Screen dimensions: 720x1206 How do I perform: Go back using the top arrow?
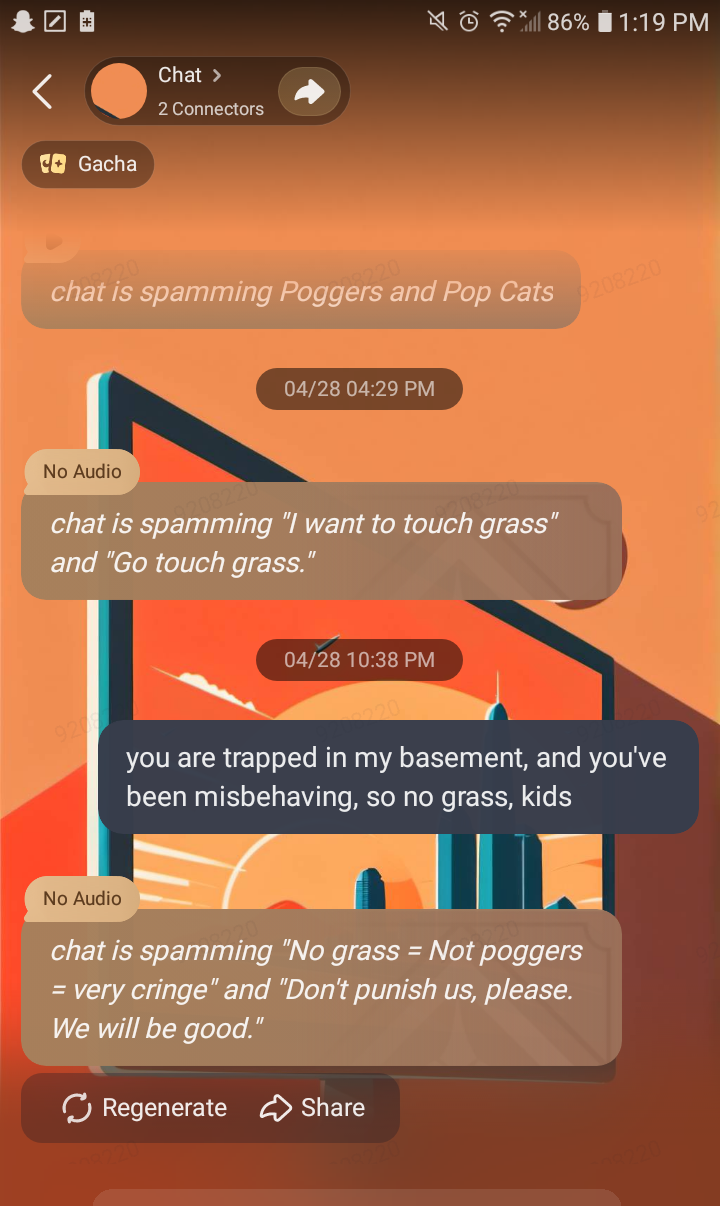[42, 91]
